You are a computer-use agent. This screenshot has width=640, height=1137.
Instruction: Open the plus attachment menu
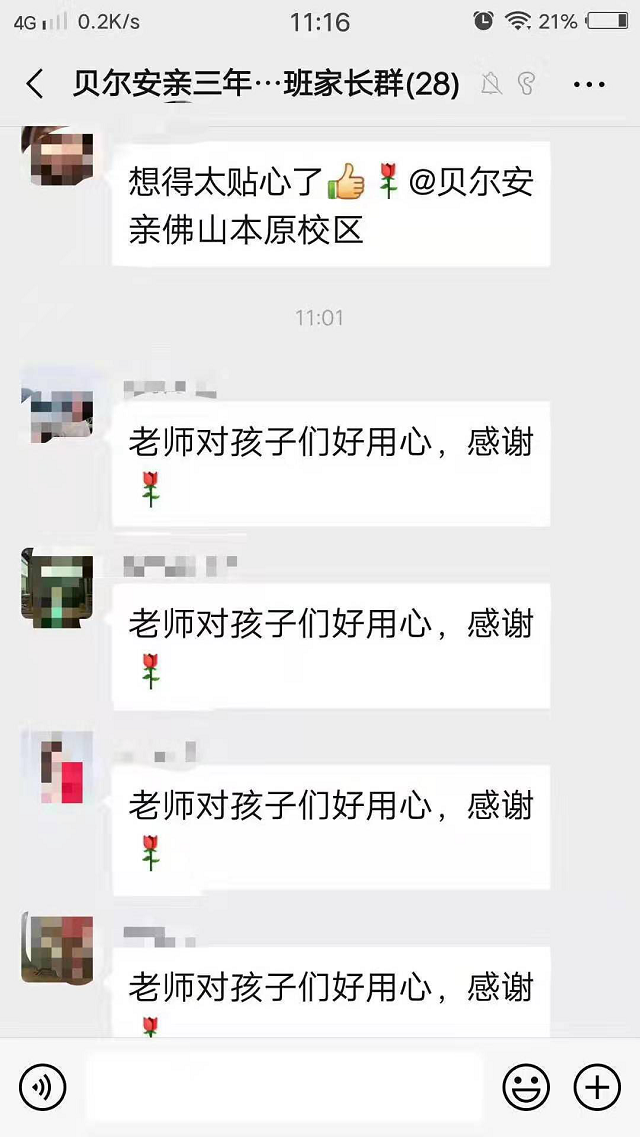pos(597,1086)
